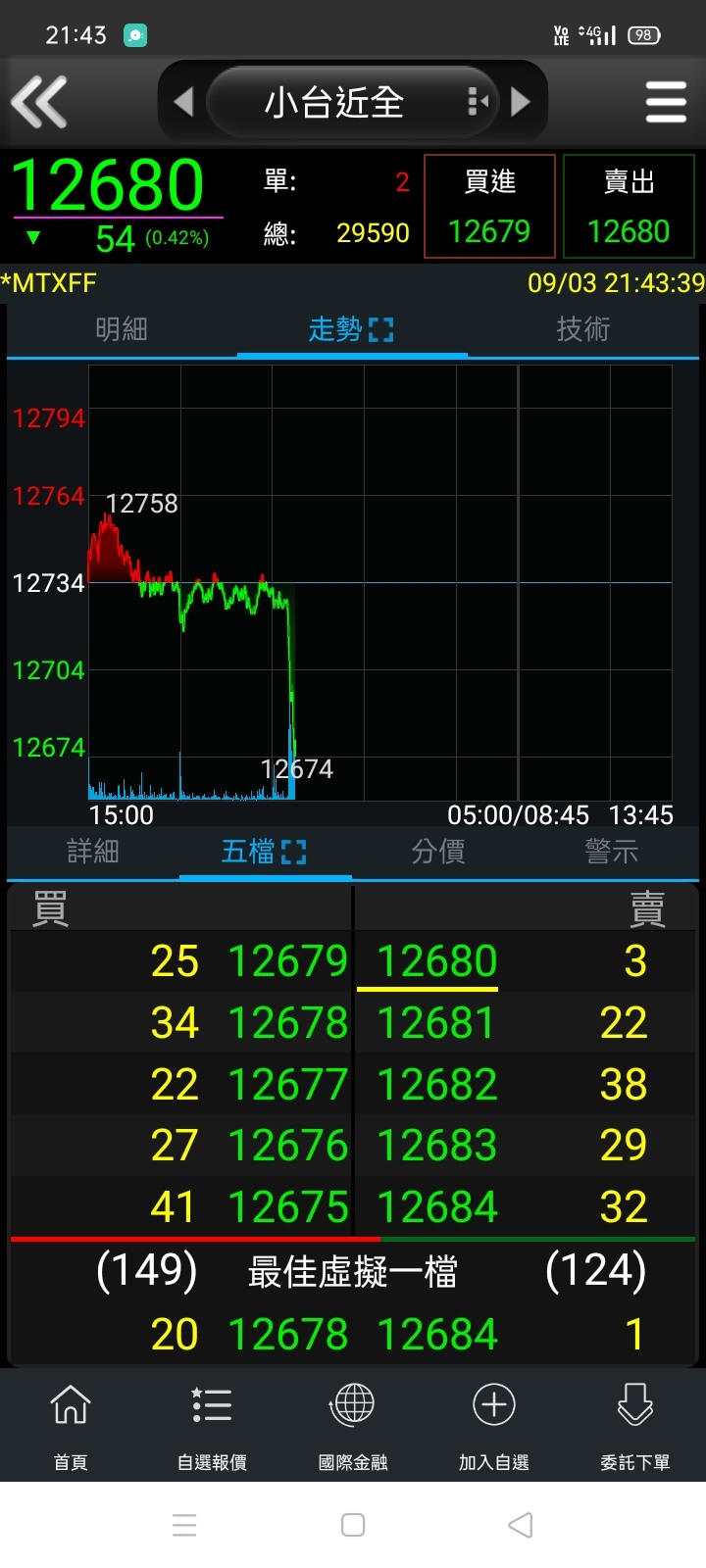Tap the 賣出 sell button at 12680
The width and height of the screenshot is (706, 1568).
pos(629,207)
